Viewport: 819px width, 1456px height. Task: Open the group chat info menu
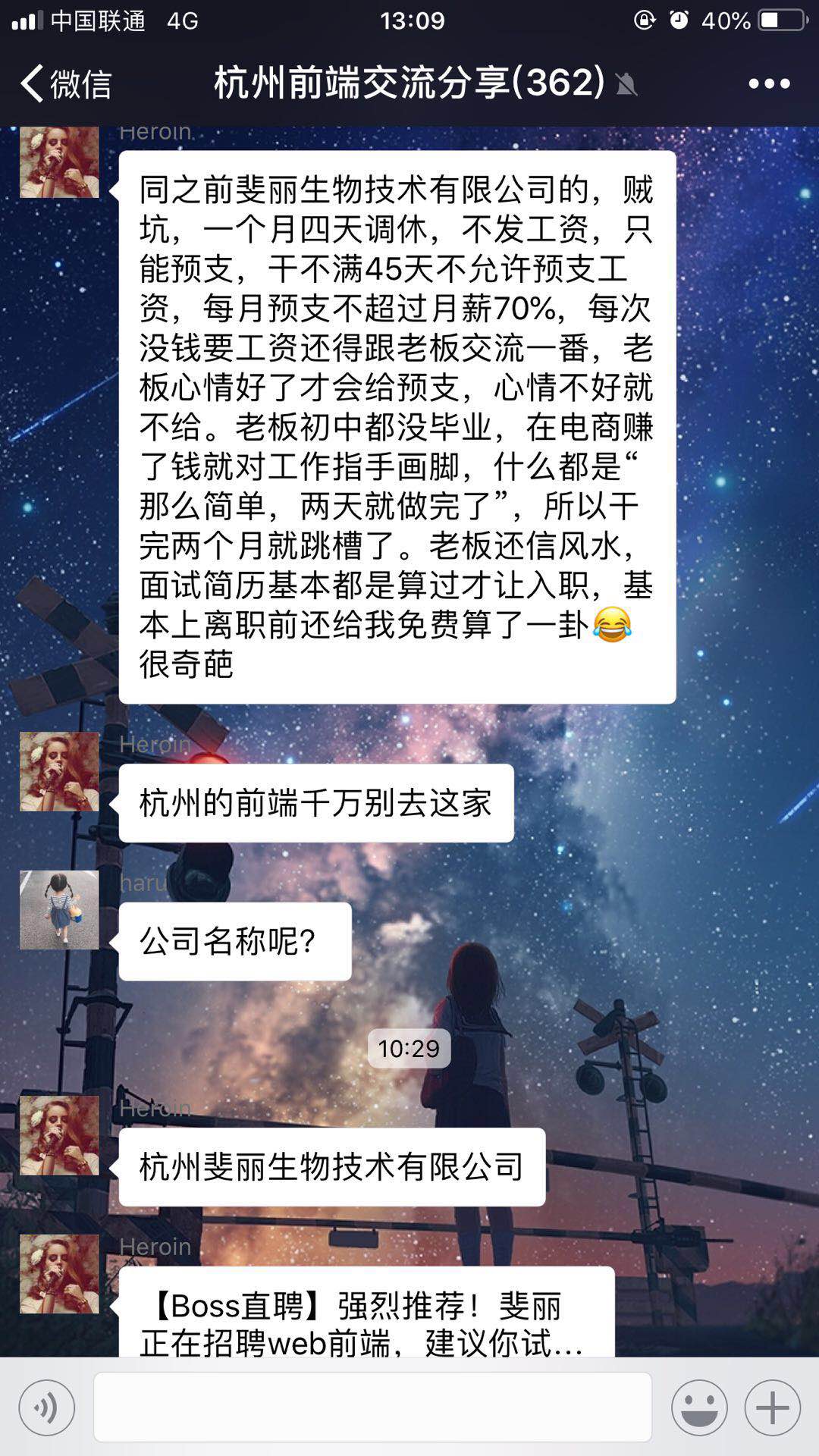[769, 83]
